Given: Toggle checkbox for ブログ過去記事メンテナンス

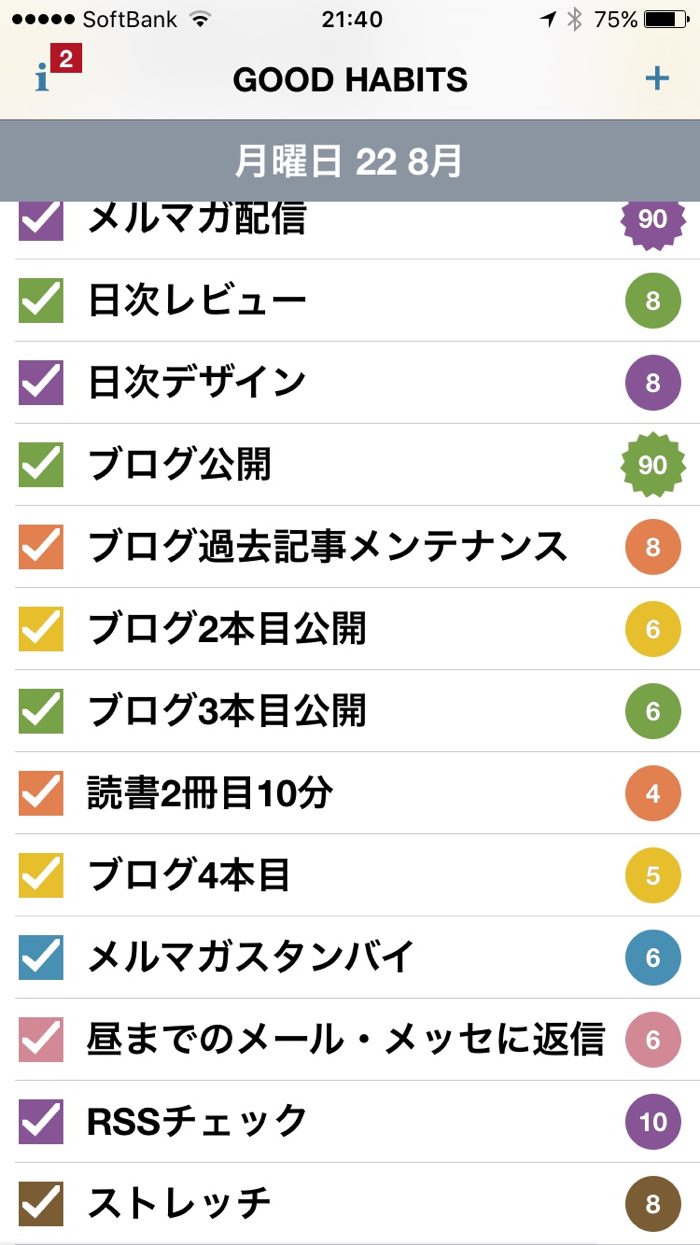Looking at the screenshot, I should [x=41, y=547].
